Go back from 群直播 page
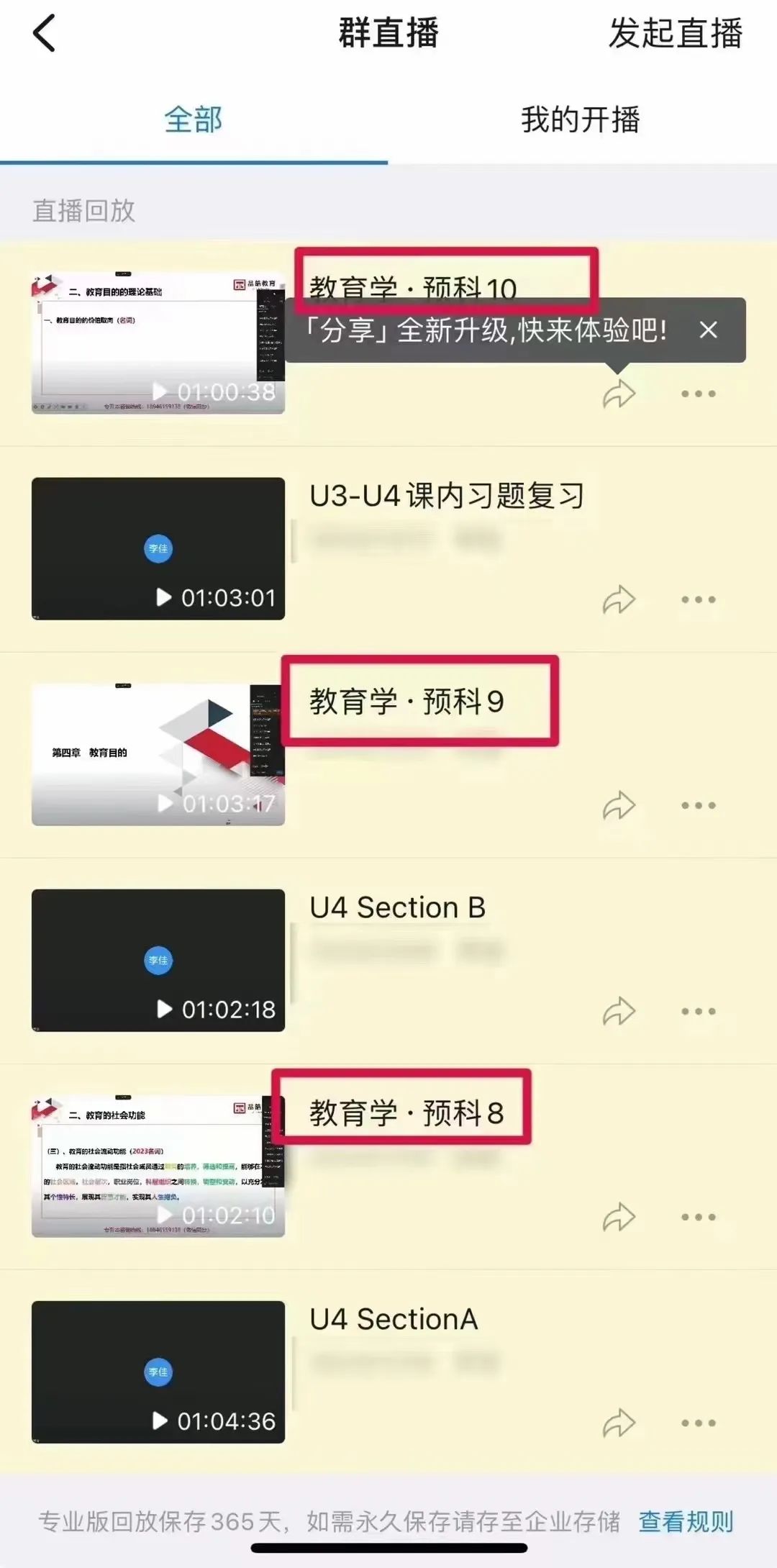This screenshot has width=777, height=1568. click(45, 34)
